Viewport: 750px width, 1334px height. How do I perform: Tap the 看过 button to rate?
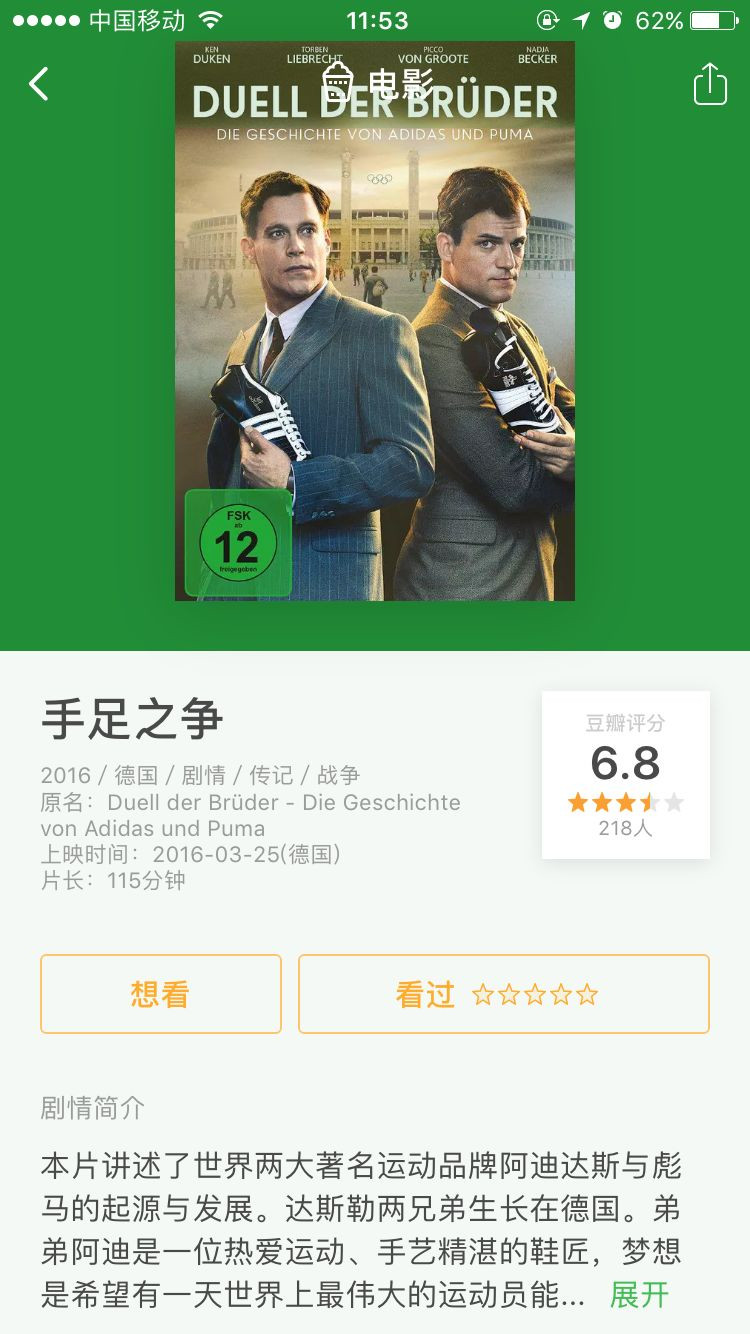pos(503,994)
